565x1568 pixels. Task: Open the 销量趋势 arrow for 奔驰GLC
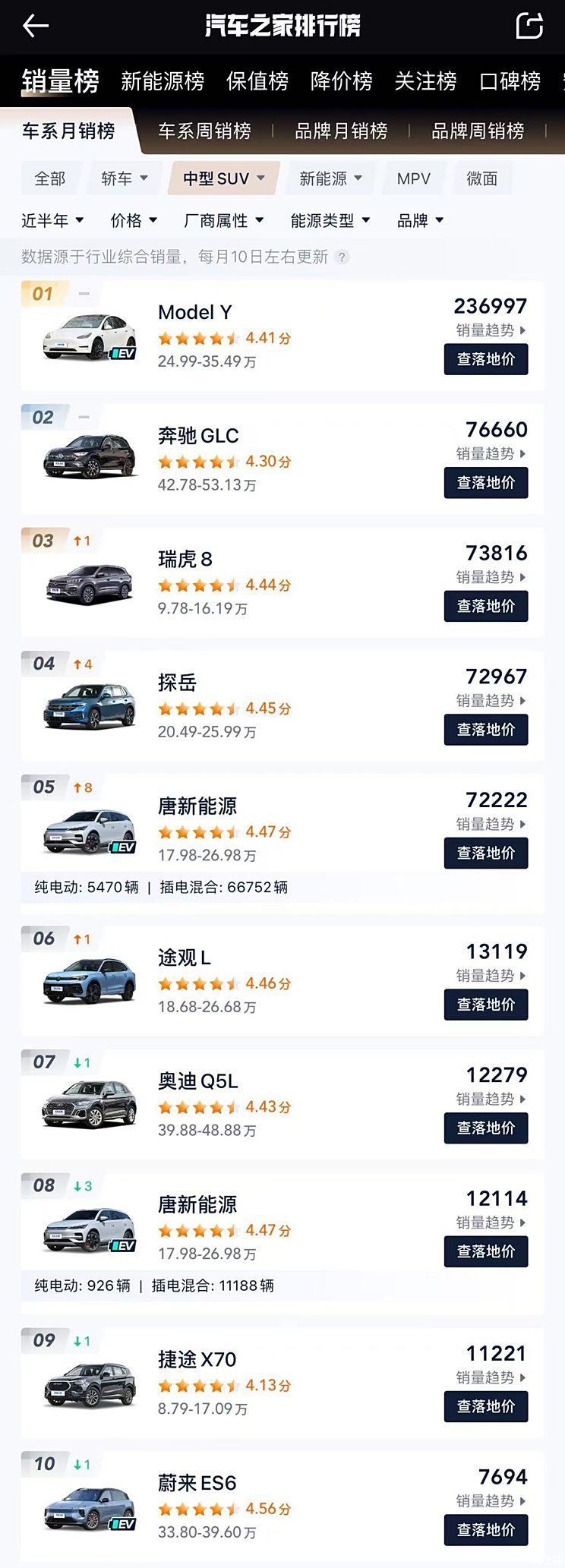click(x=523, y=455)
